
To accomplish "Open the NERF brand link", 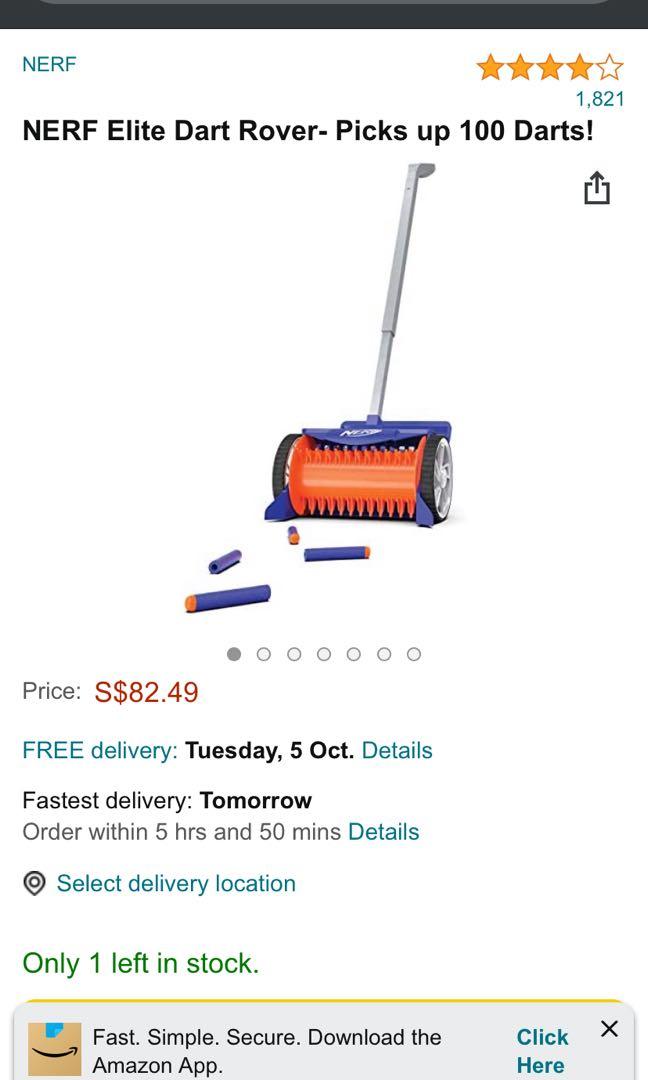I will point(49,64).
